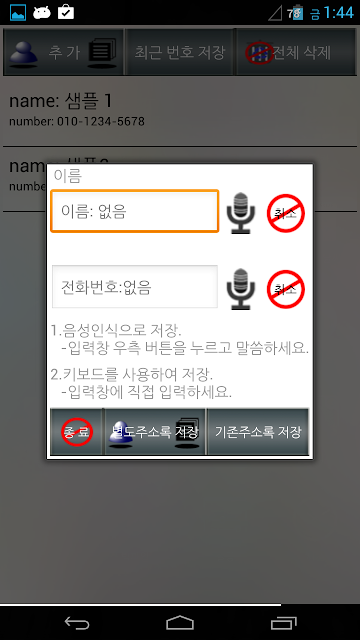Save to separate list via 별도주소록 저장
The width and height of the screenshot is (360, 640).
(x=155, y=431)
